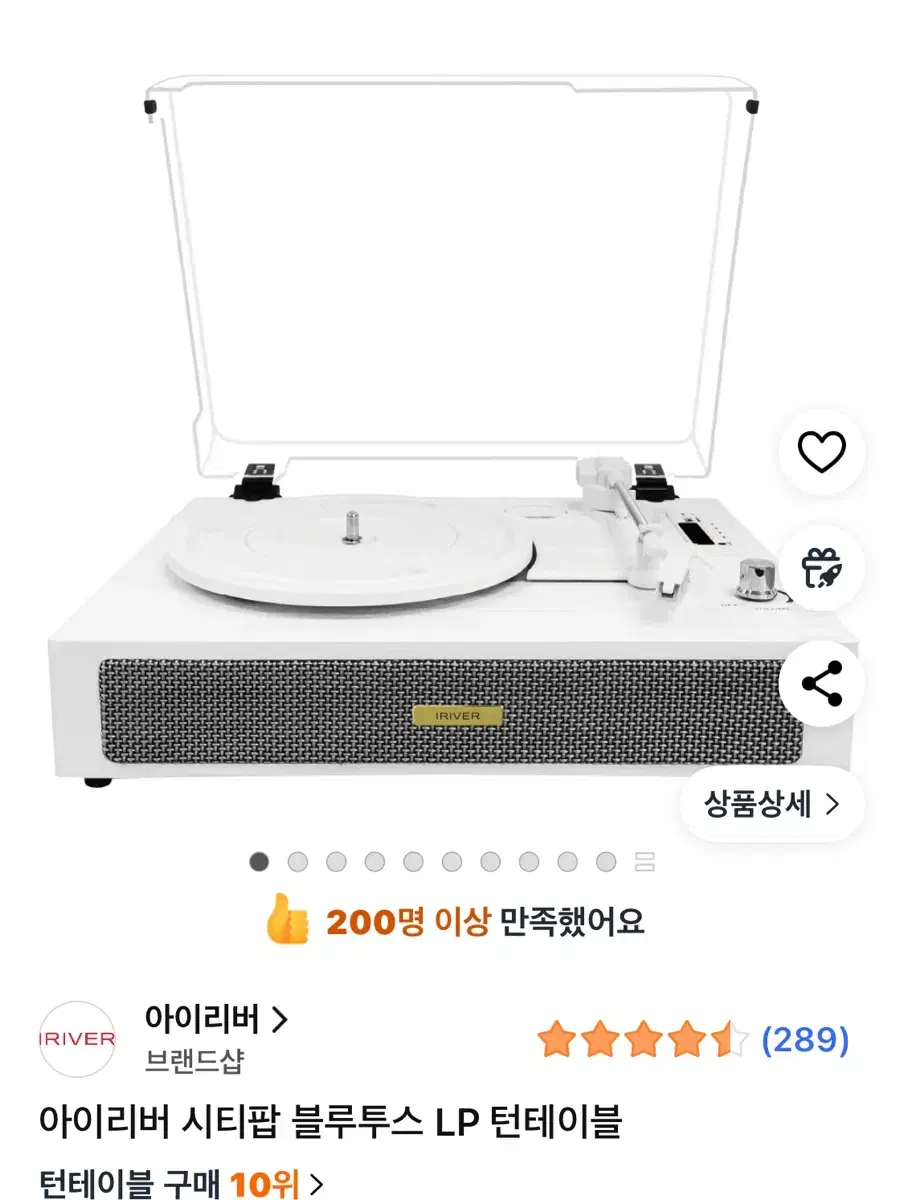
Task: Select the third carousel indicator dot
Action: [333, 860]
